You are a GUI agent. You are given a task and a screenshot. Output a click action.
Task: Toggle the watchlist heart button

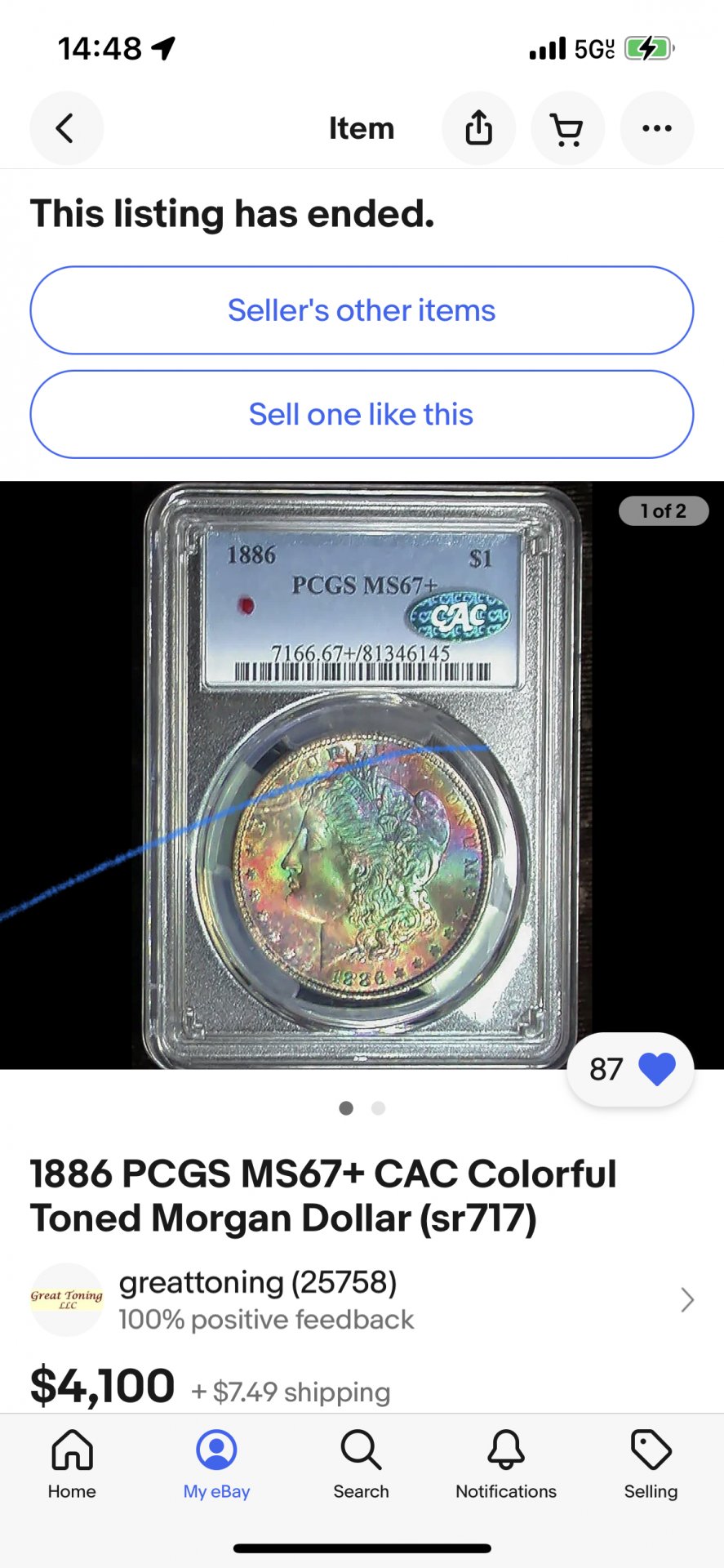point(655,1069)
